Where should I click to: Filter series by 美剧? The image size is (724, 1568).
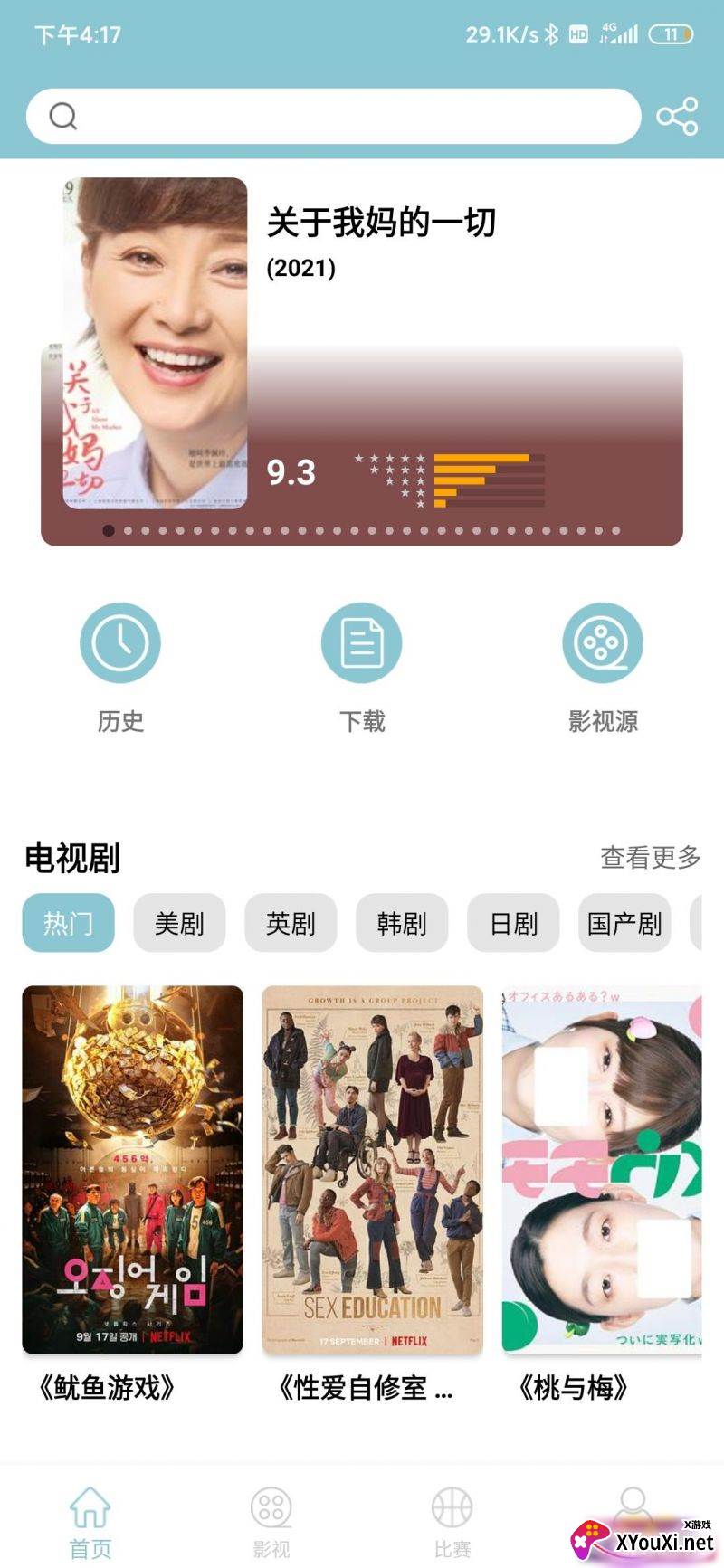(x=179, y=923)
